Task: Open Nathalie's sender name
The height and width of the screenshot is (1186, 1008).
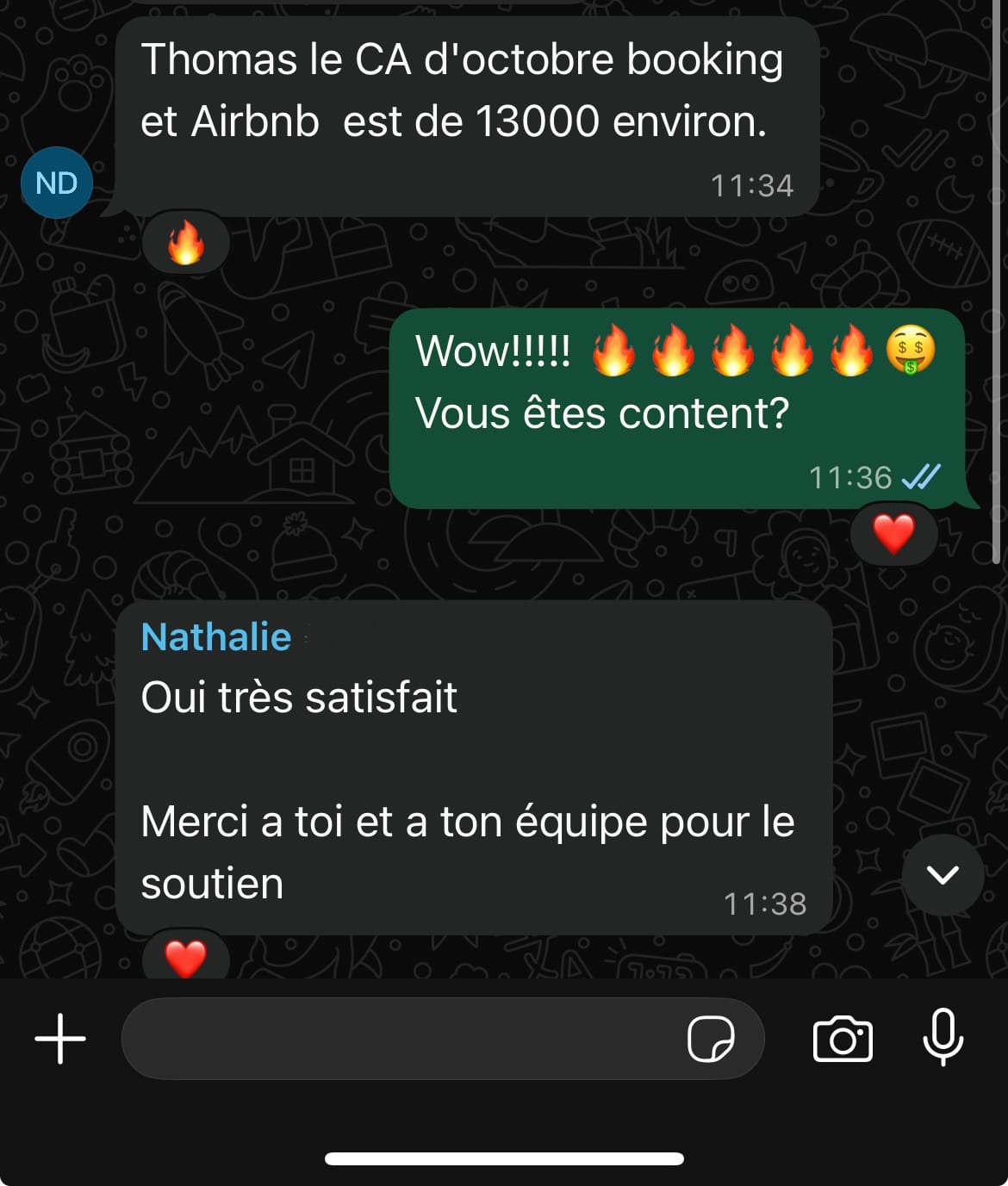Action: click(x=216, y=637)
